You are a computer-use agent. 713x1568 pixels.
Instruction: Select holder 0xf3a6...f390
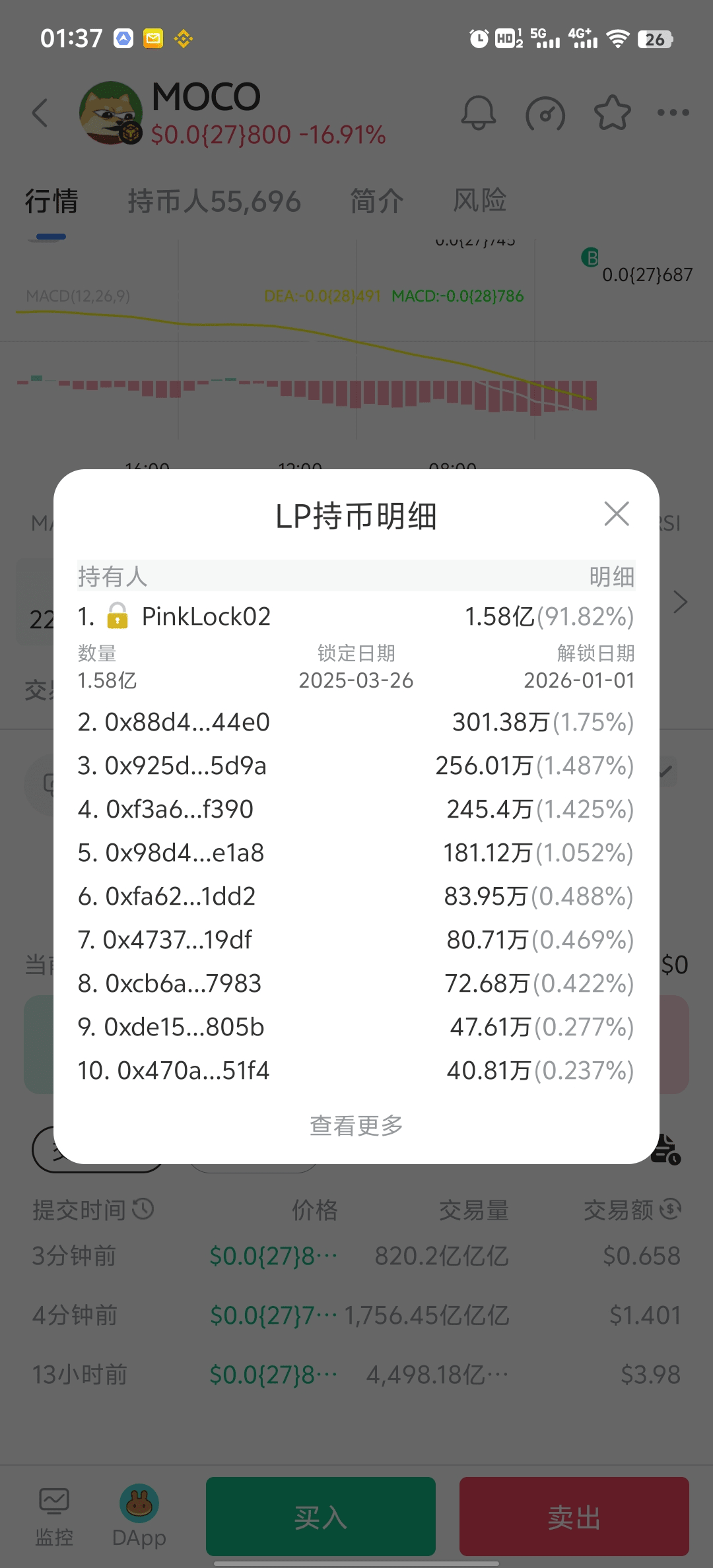[x=166, y=810]
